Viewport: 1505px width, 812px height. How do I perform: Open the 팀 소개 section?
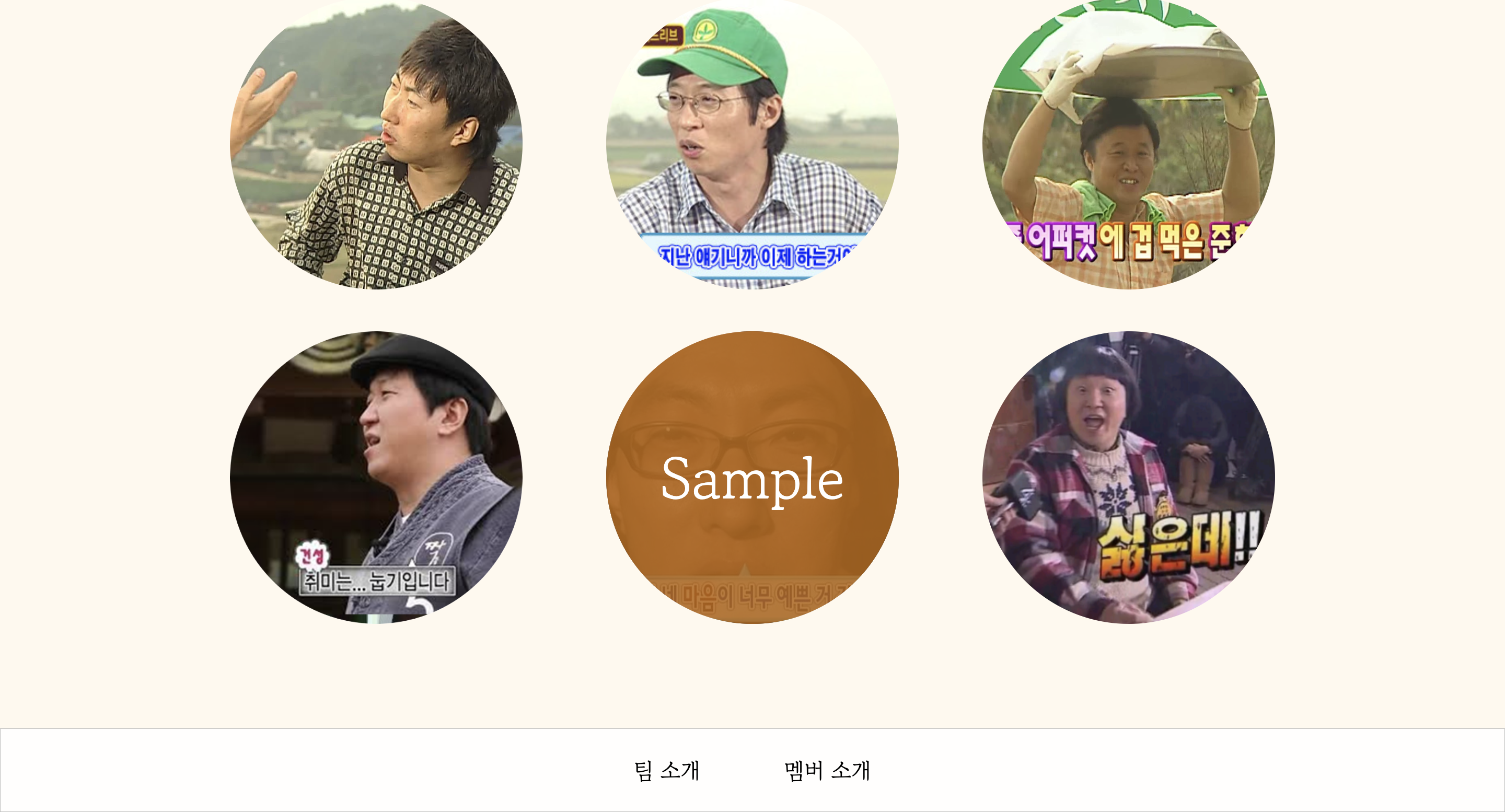[x=667, y=771]
